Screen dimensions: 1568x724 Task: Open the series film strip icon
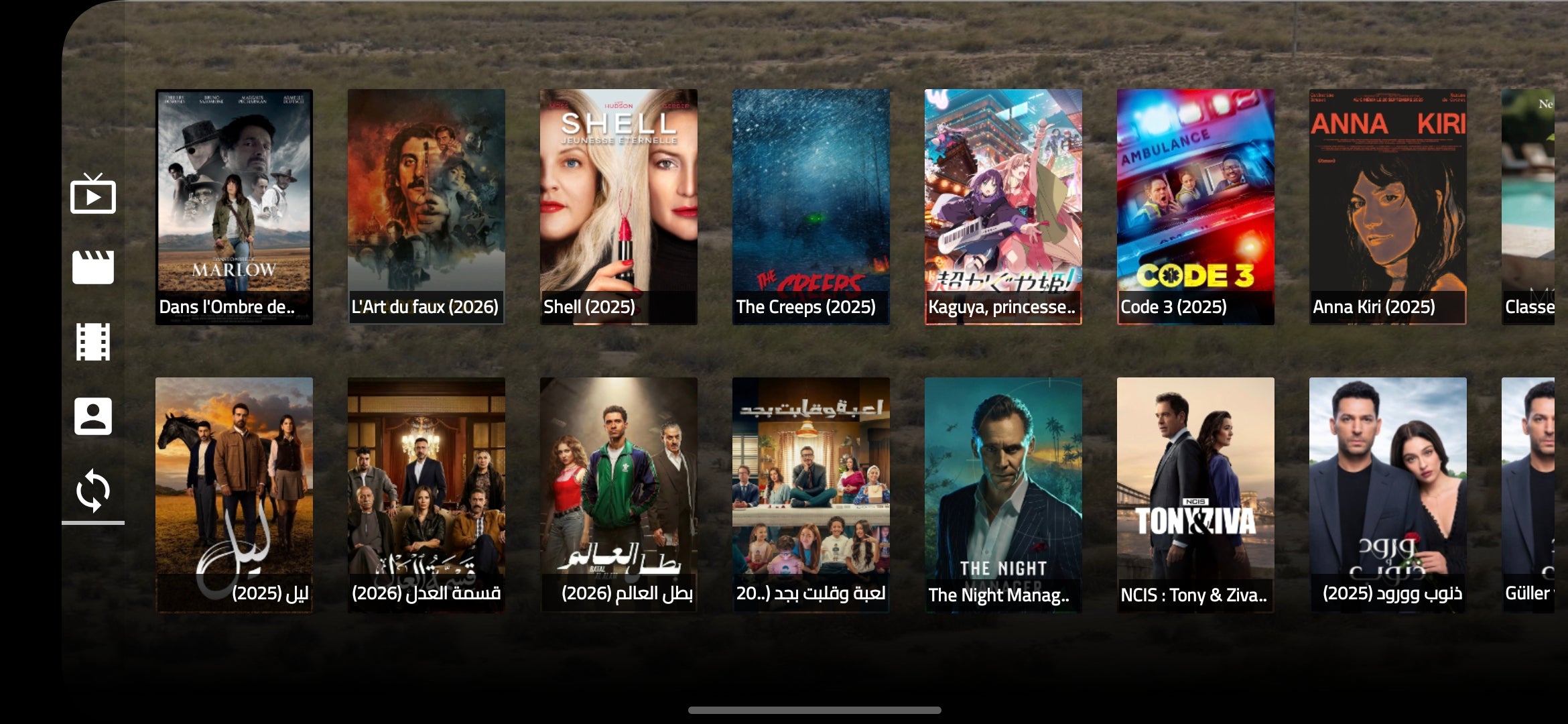(x=92, y=342)
